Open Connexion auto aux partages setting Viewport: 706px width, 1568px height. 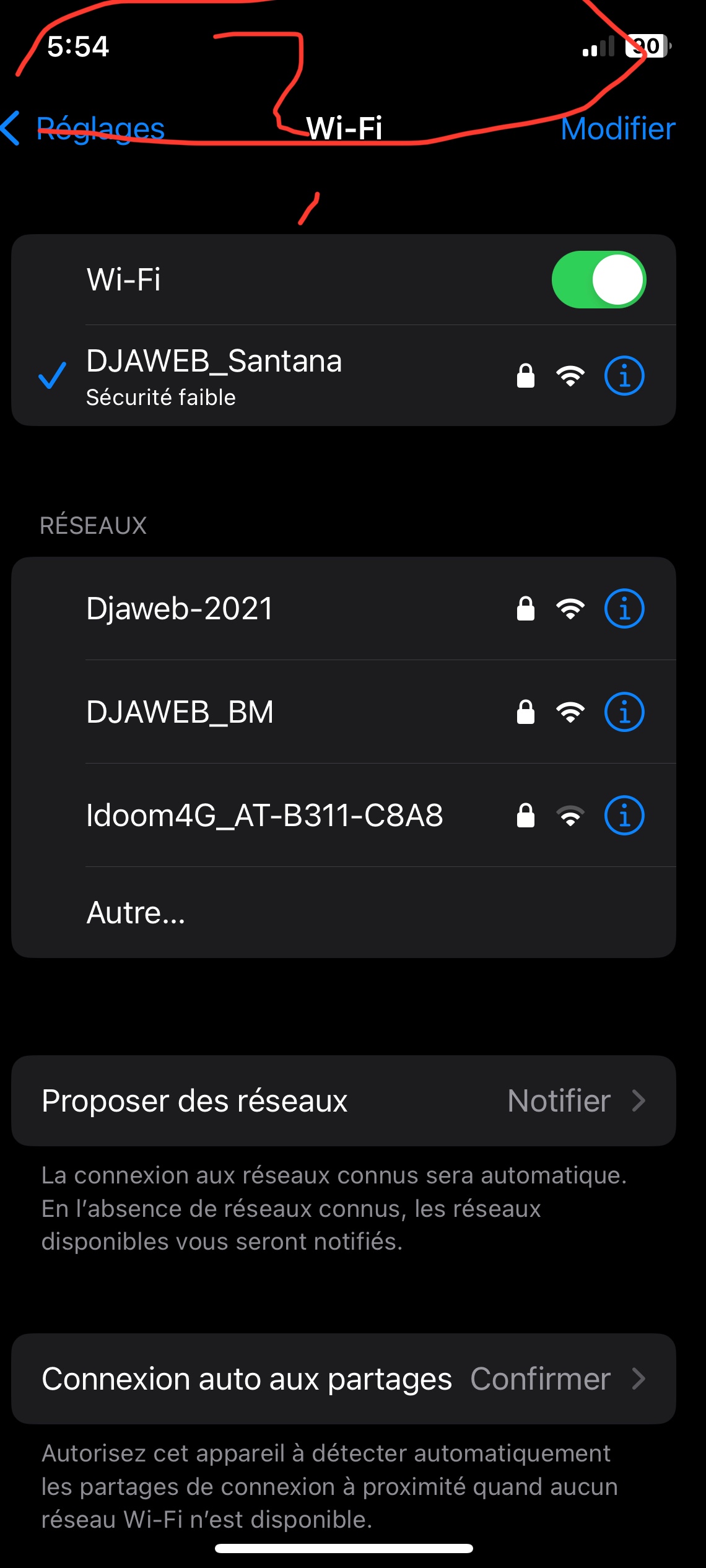coord(343,1379)
